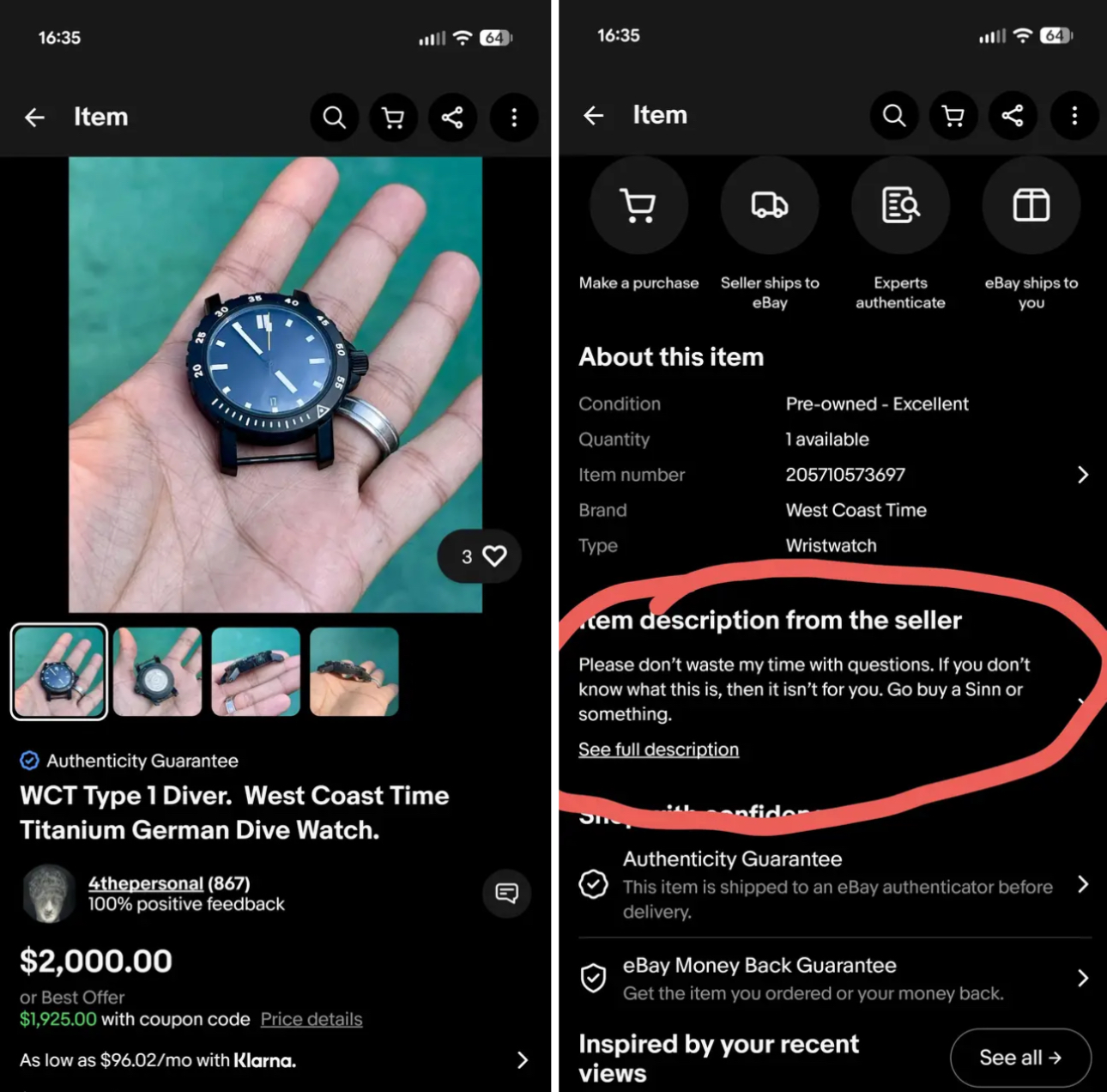The width and height of the screenshot is (1107, 1092).
Task: View the fourth watch photo thumbnail
Action: (x=354, y=671)
